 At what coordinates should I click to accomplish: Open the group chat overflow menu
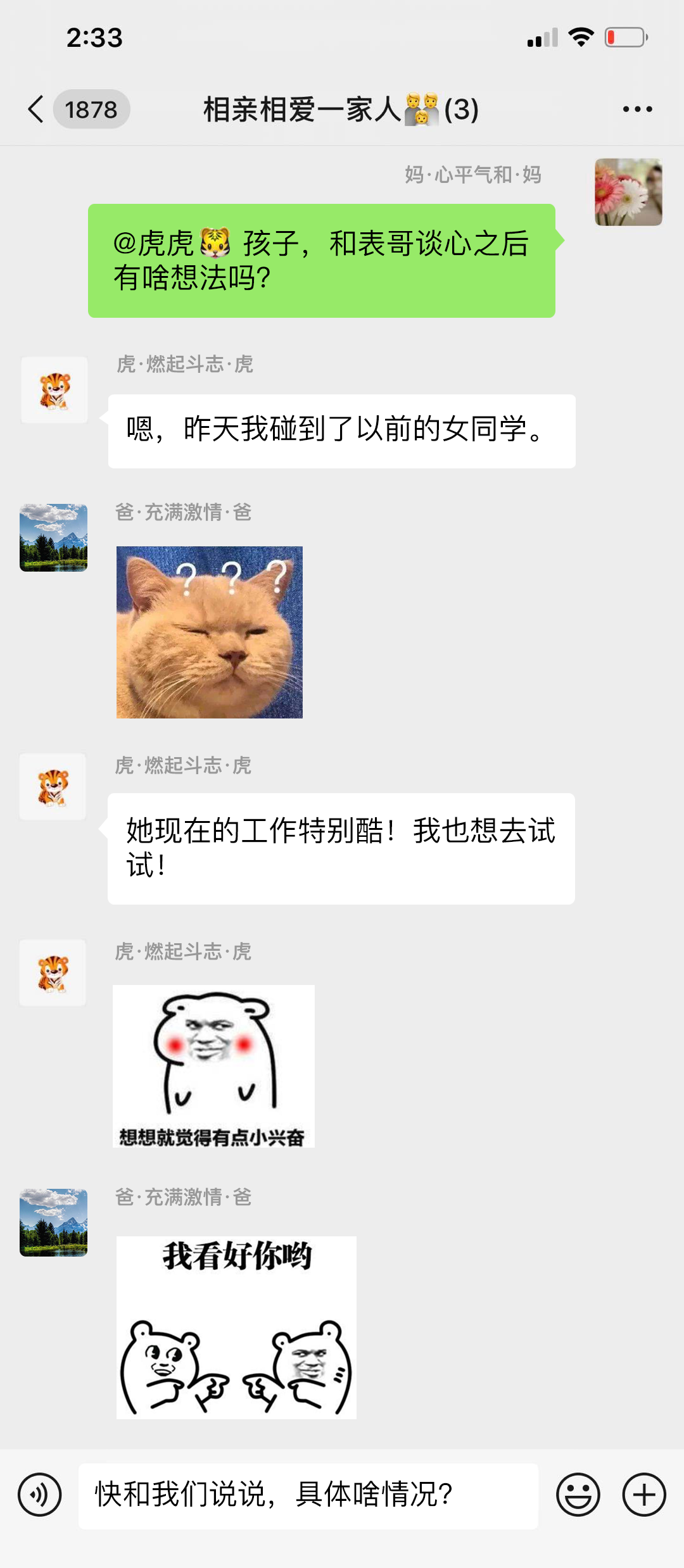(637, 109)
